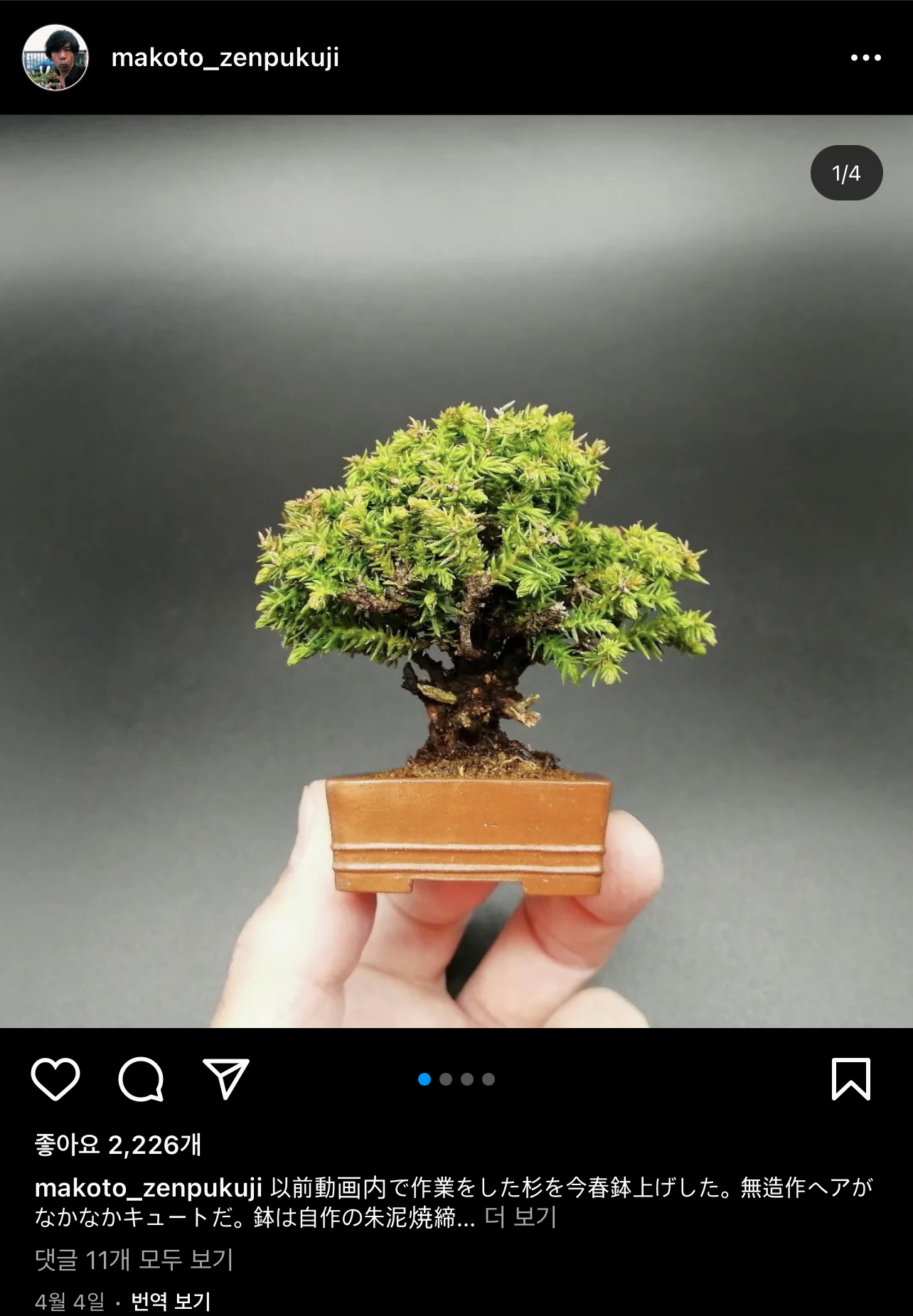Open the comment bubble icon
913x1316 pixels.
click(141, 1079)
